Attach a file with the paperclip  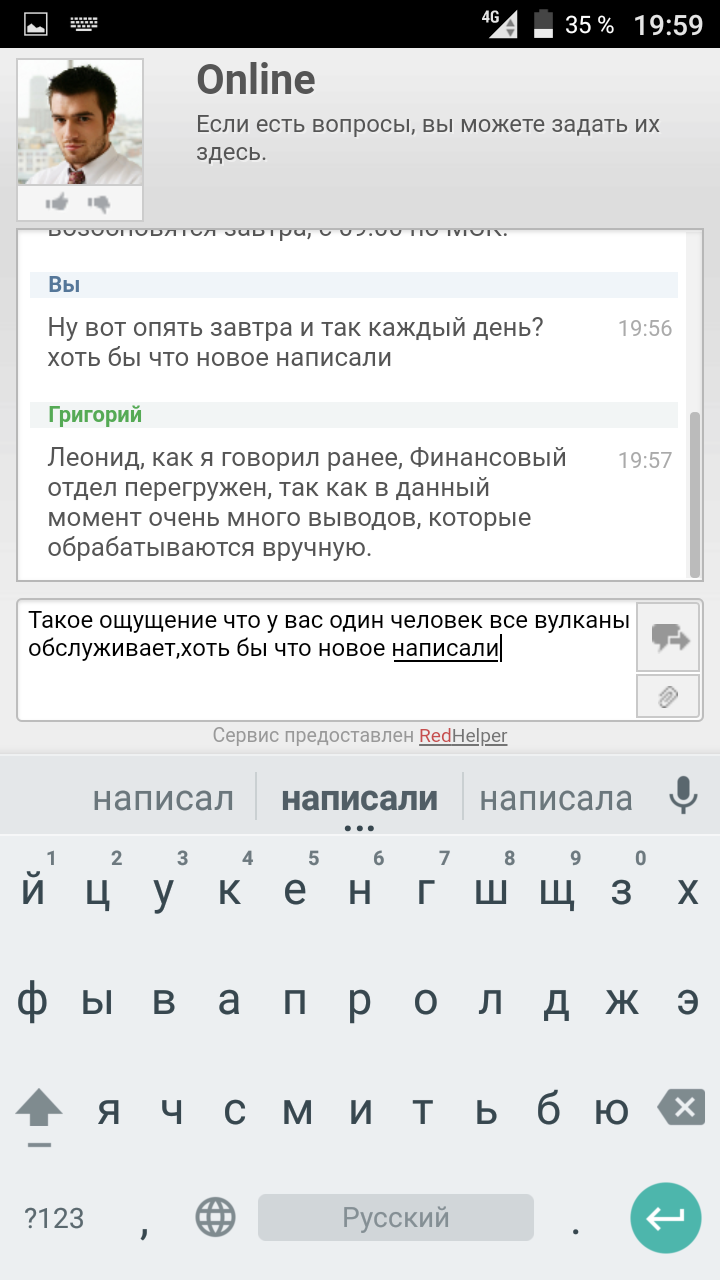(669, 697)
